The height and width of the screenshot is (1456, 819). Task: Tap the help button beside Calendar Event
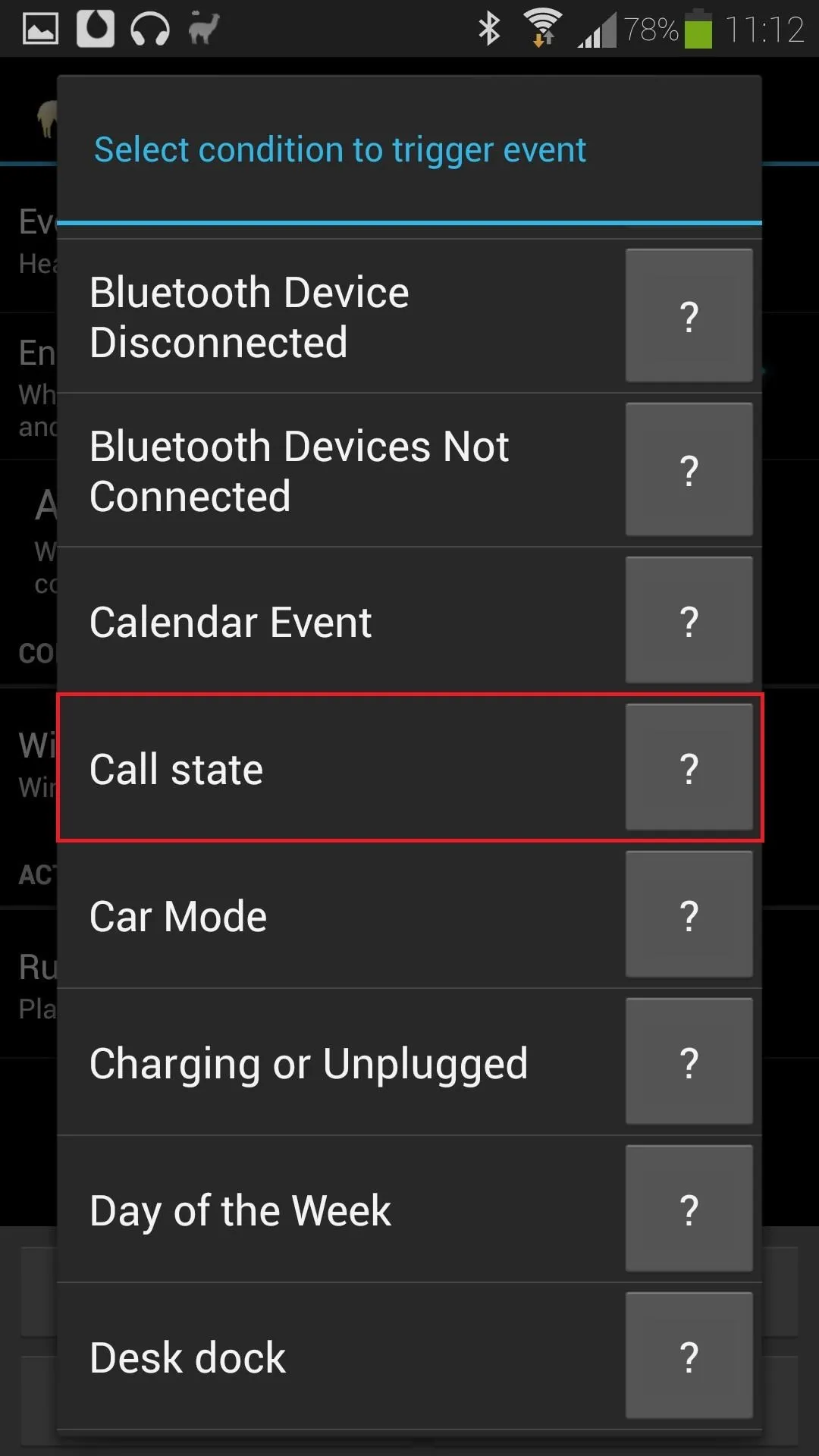(689, 620)
